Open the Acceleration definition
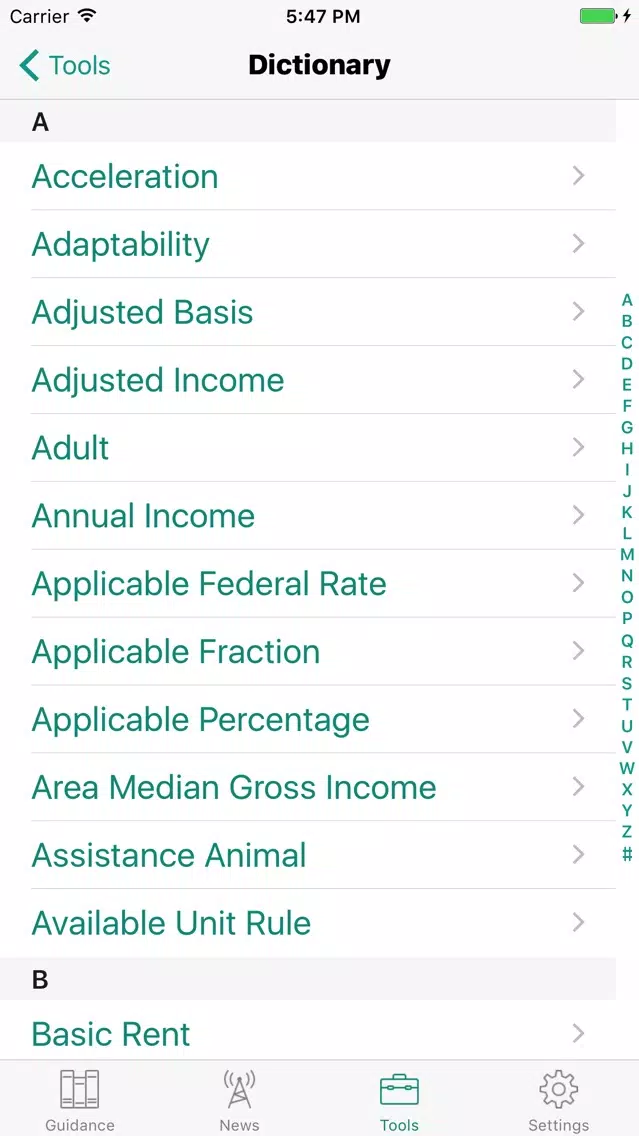This screenshot has width=639, height=1136. tap(308, 176)
